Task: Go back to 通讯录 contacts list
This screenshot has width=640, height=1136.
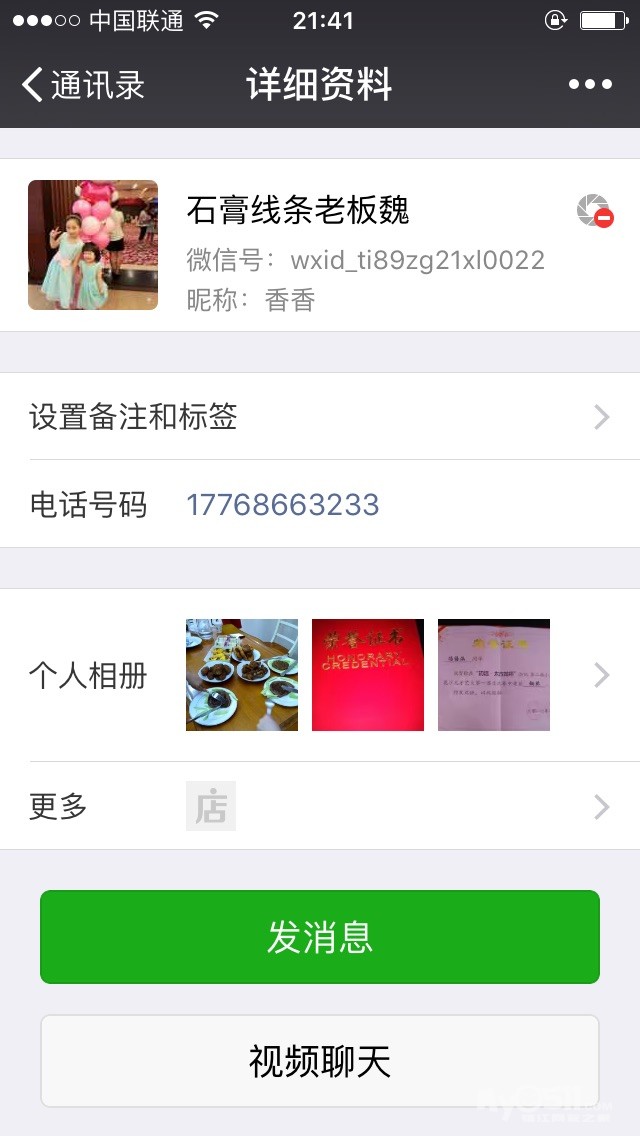Action: [x=82, y=85]
